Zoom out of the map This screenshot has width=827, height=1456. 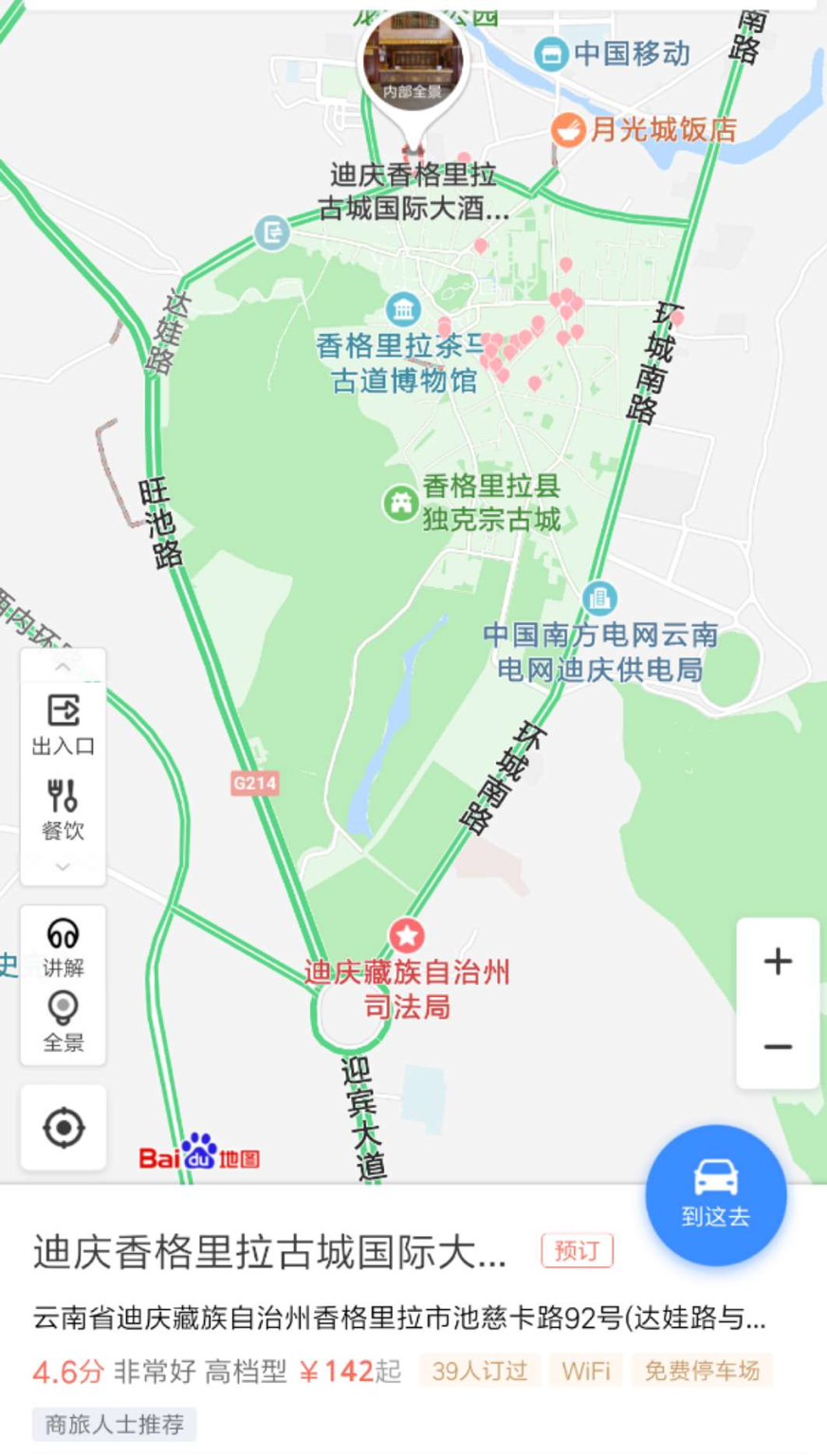click(778, 1046)
